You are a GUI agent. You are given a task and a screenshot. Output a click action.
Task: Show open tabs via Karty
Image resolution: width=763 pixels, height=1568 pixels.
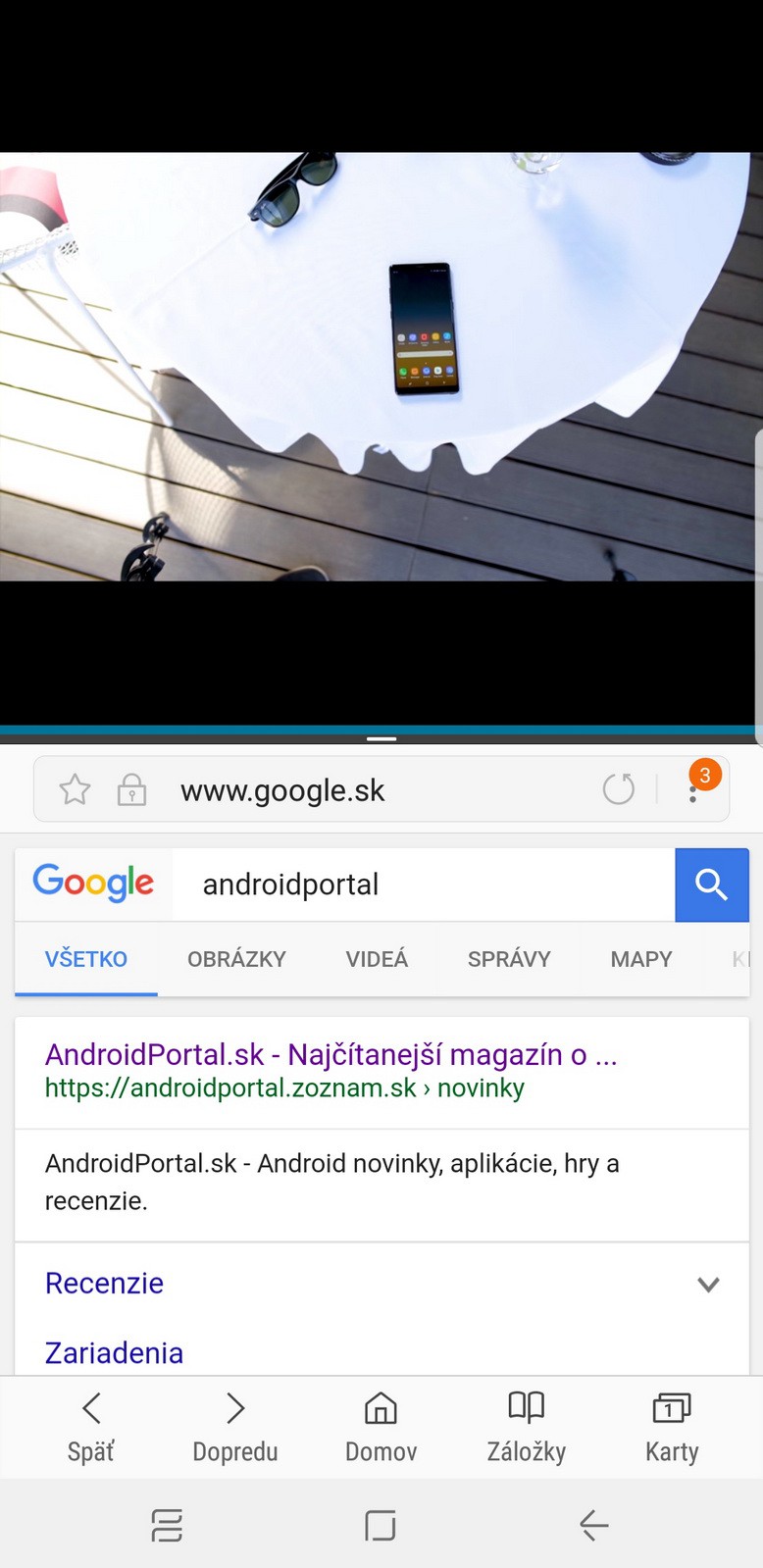point(672,1427)
